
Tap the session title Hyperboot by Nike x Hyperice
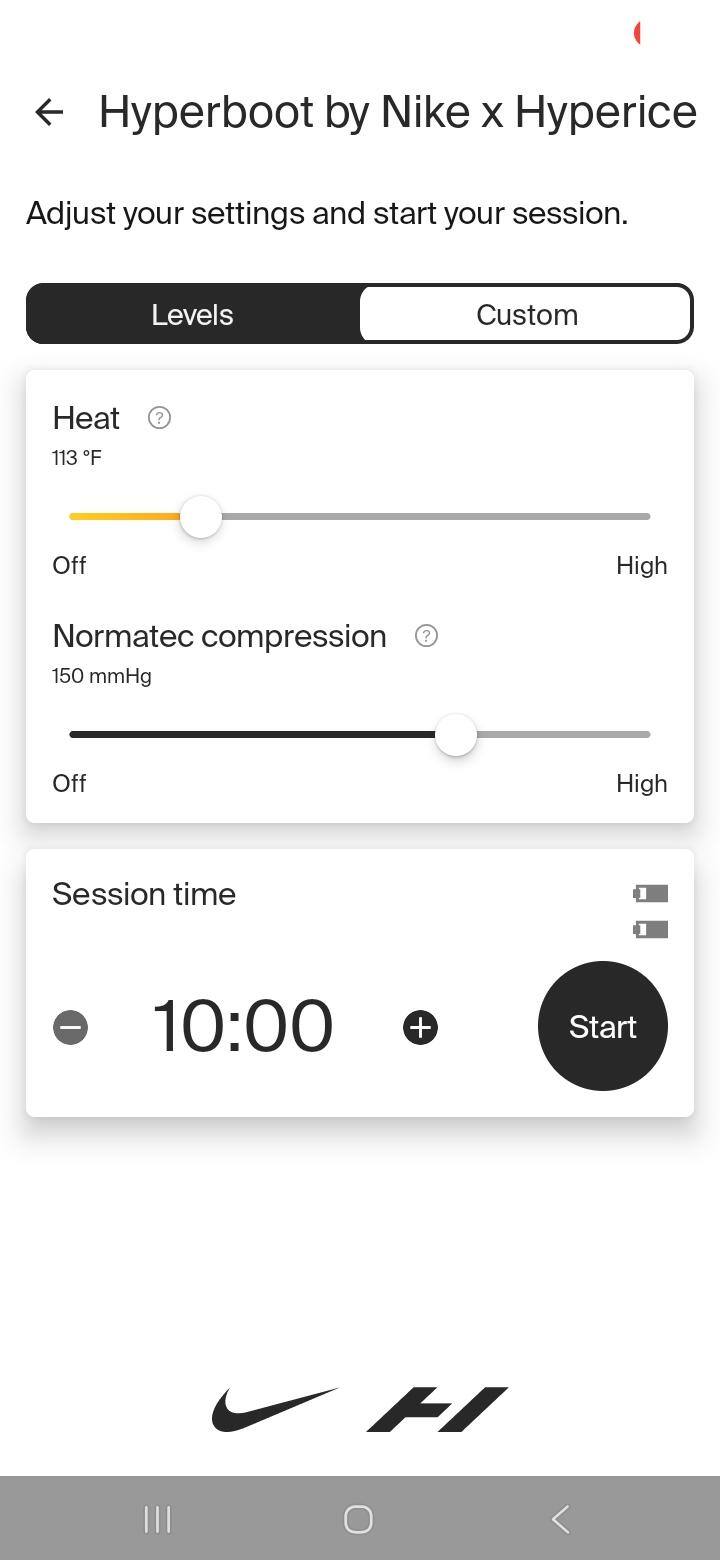coord(396,111)
